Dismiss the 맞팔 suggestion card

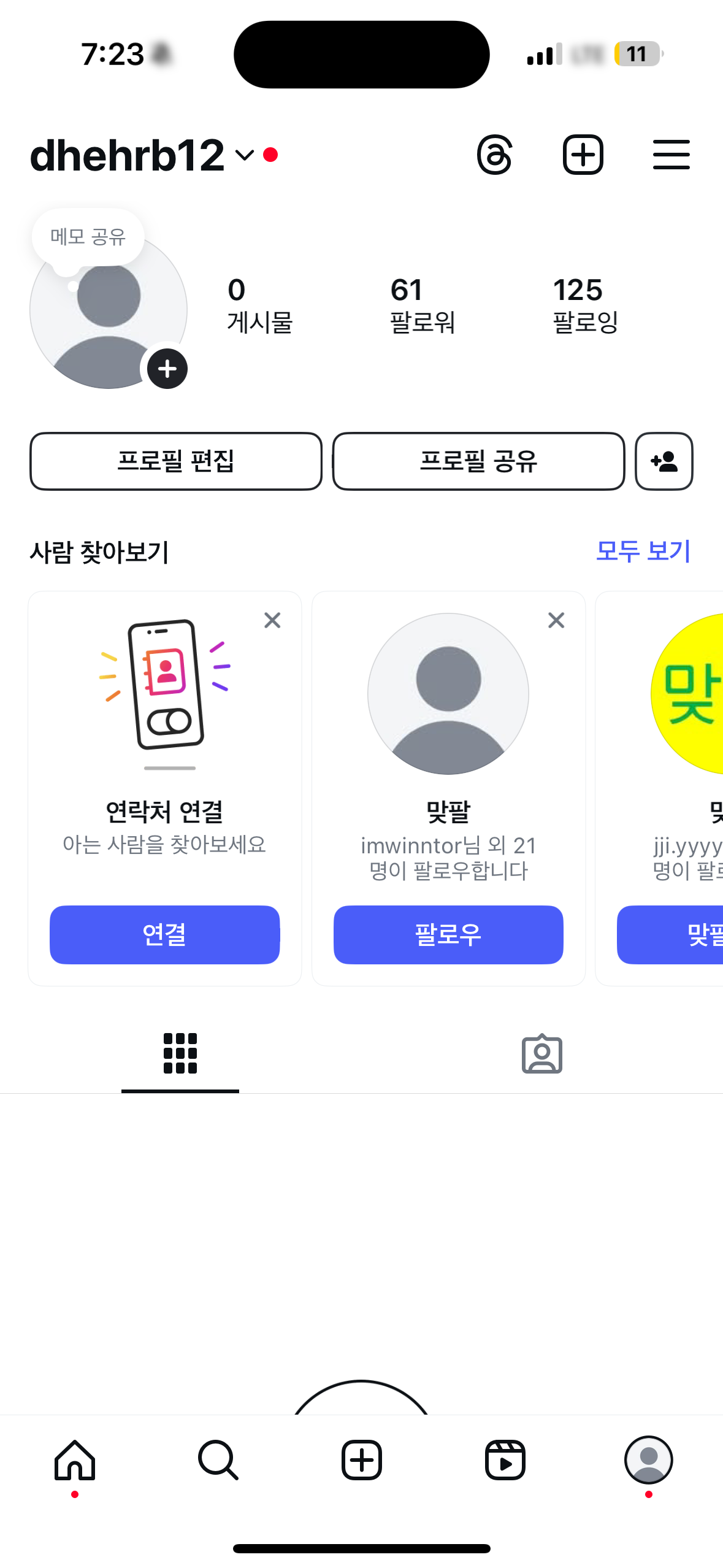pos(556,620)
